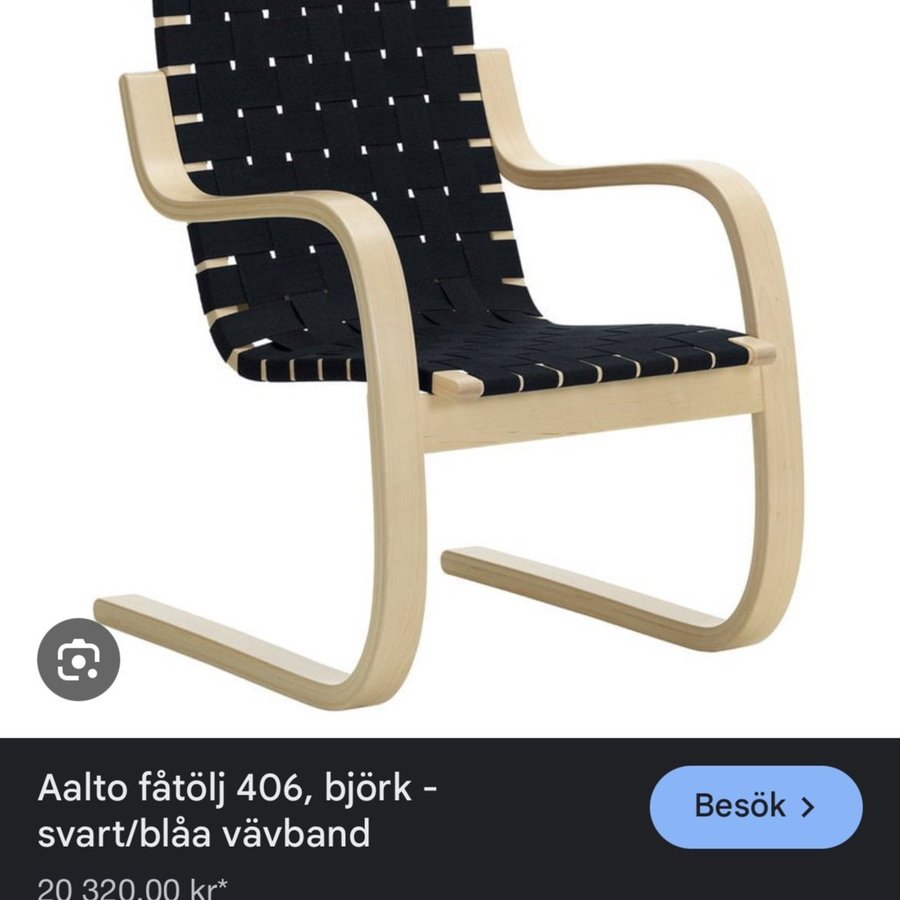This screenshot has height=900, width=900.
Task: Search this chair image with Google Lens
Action: point(78,659)
